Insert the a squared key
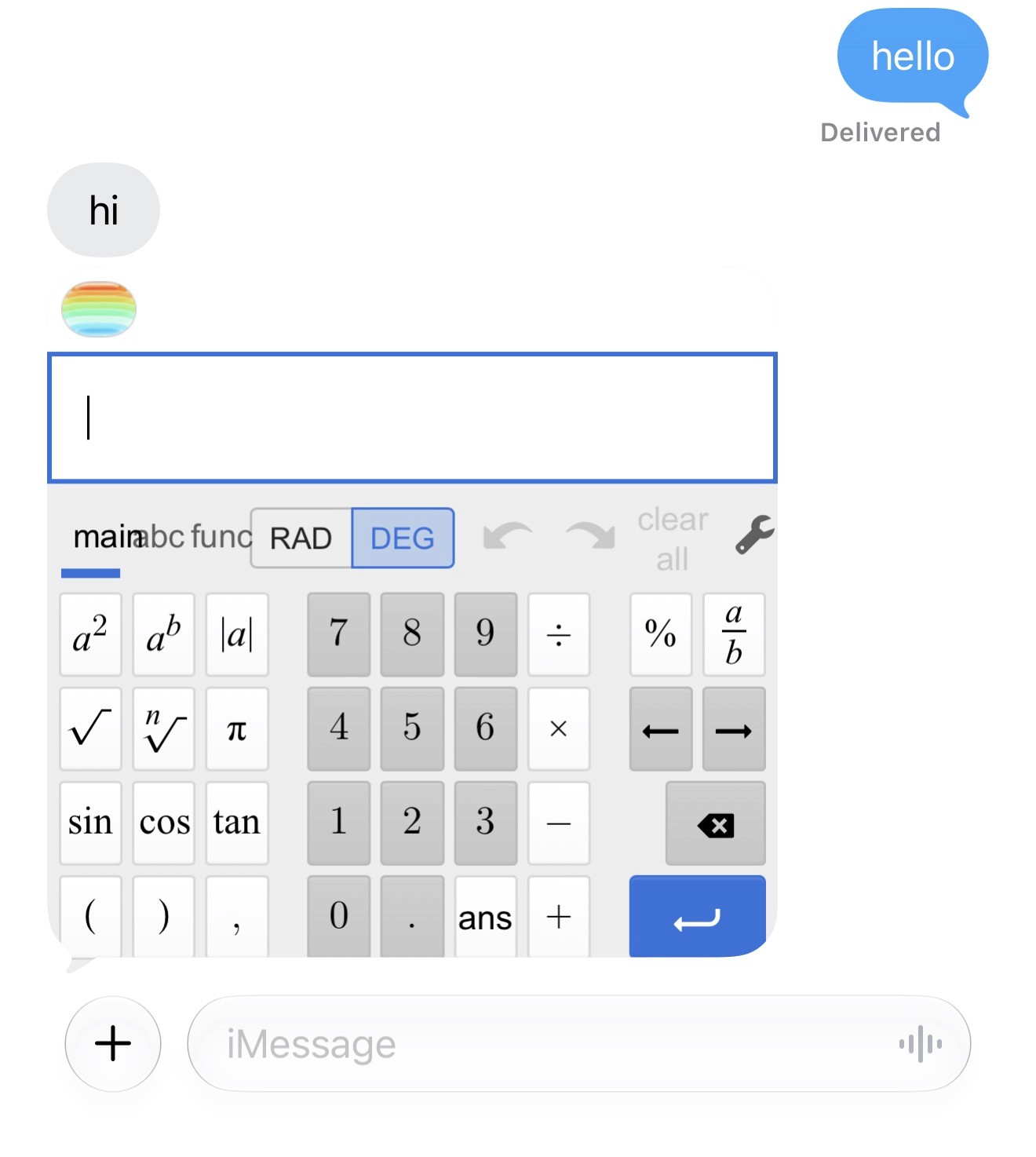This screenshot has width=1036, height=1157. point(90,634)
